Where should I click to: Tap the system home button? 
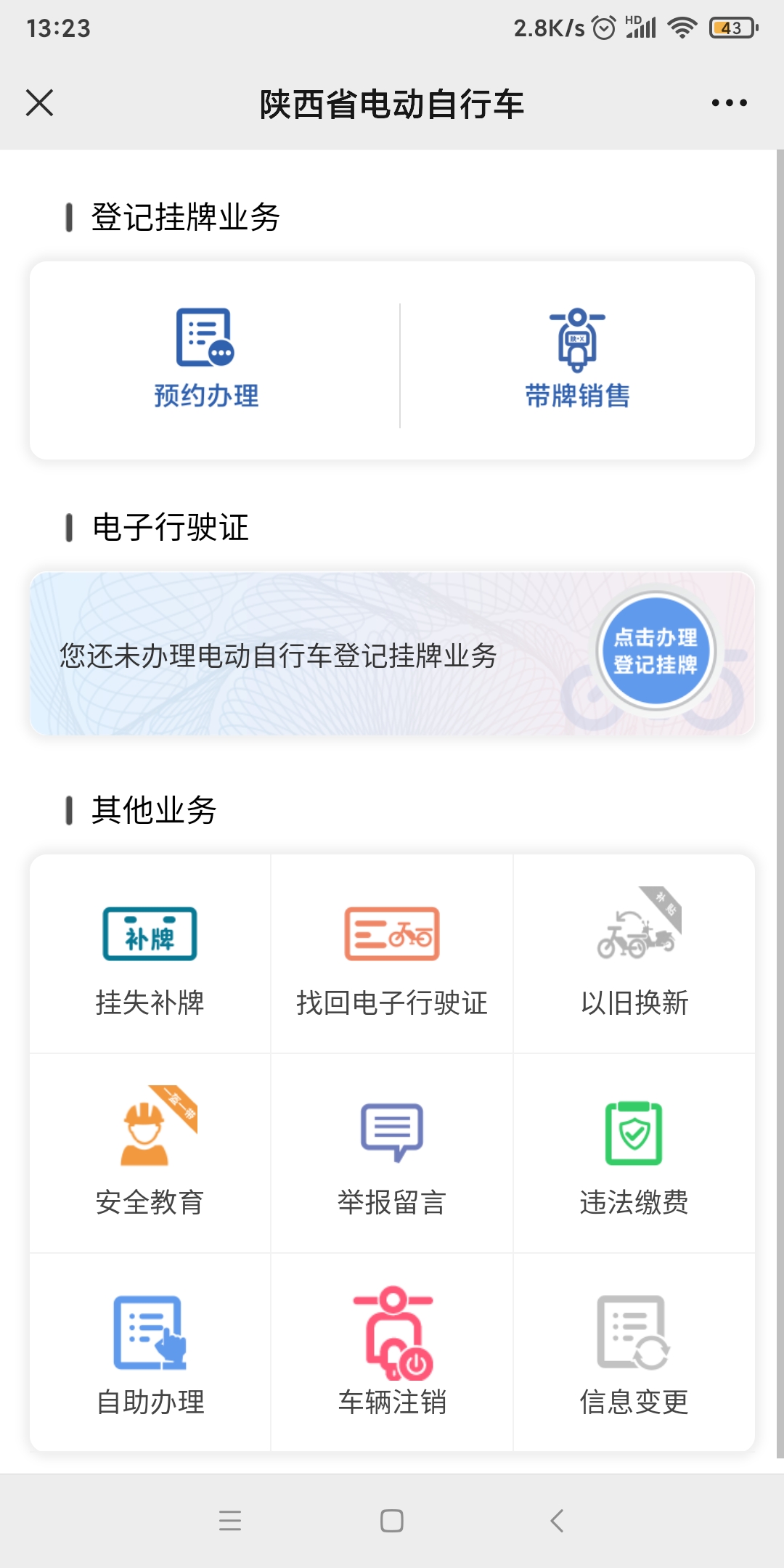tap(392, 1520)
